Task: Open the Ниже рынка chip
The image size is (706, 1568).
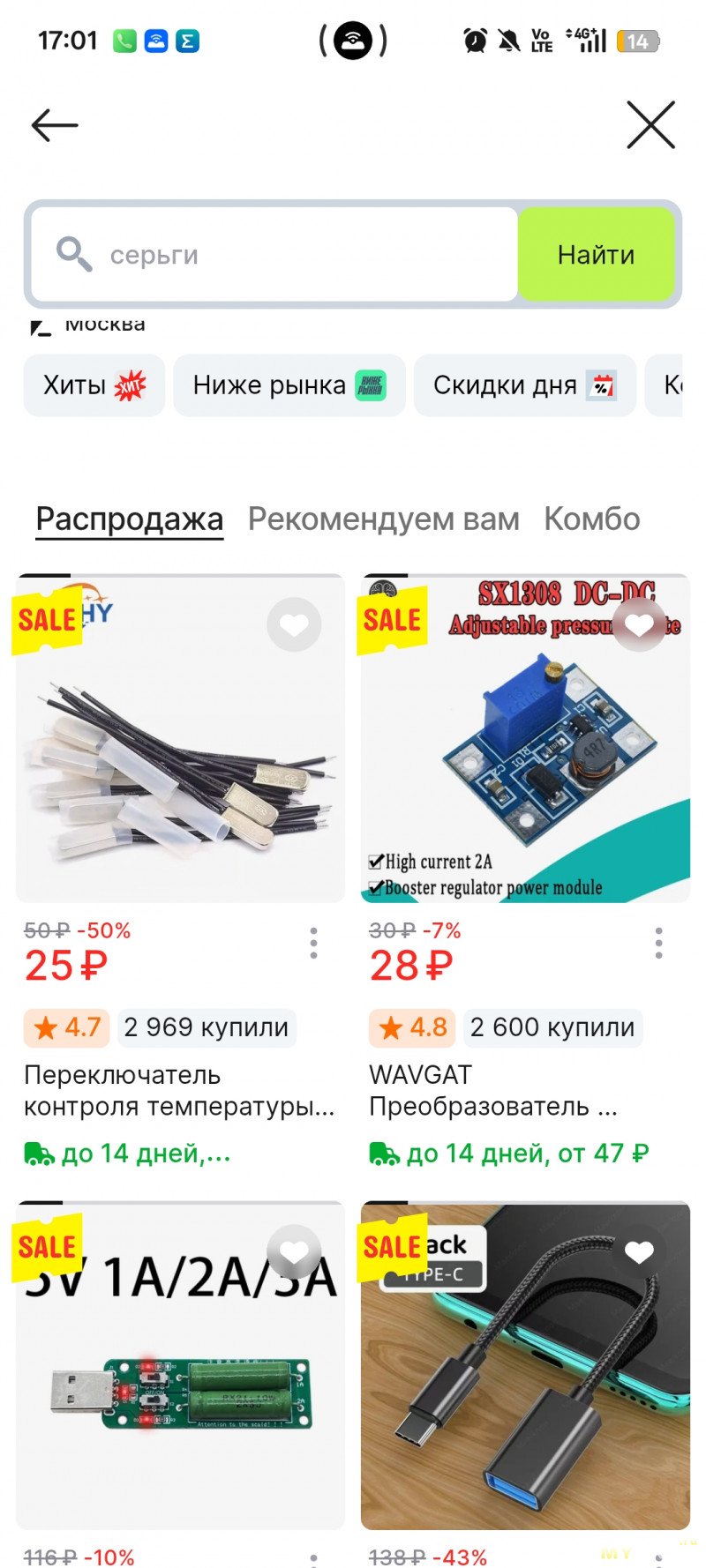Action: point(289,385)
